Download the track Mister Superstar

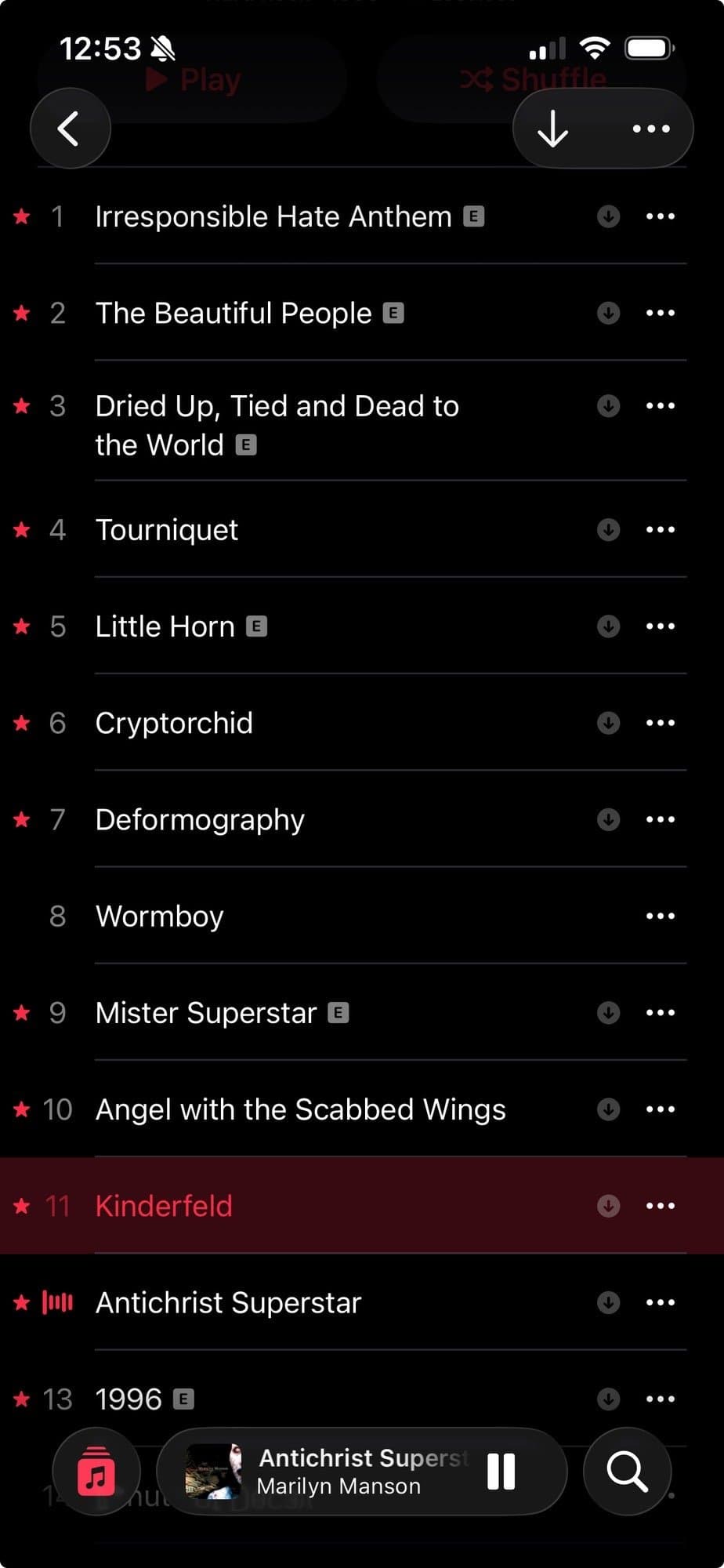point(608,1013)
